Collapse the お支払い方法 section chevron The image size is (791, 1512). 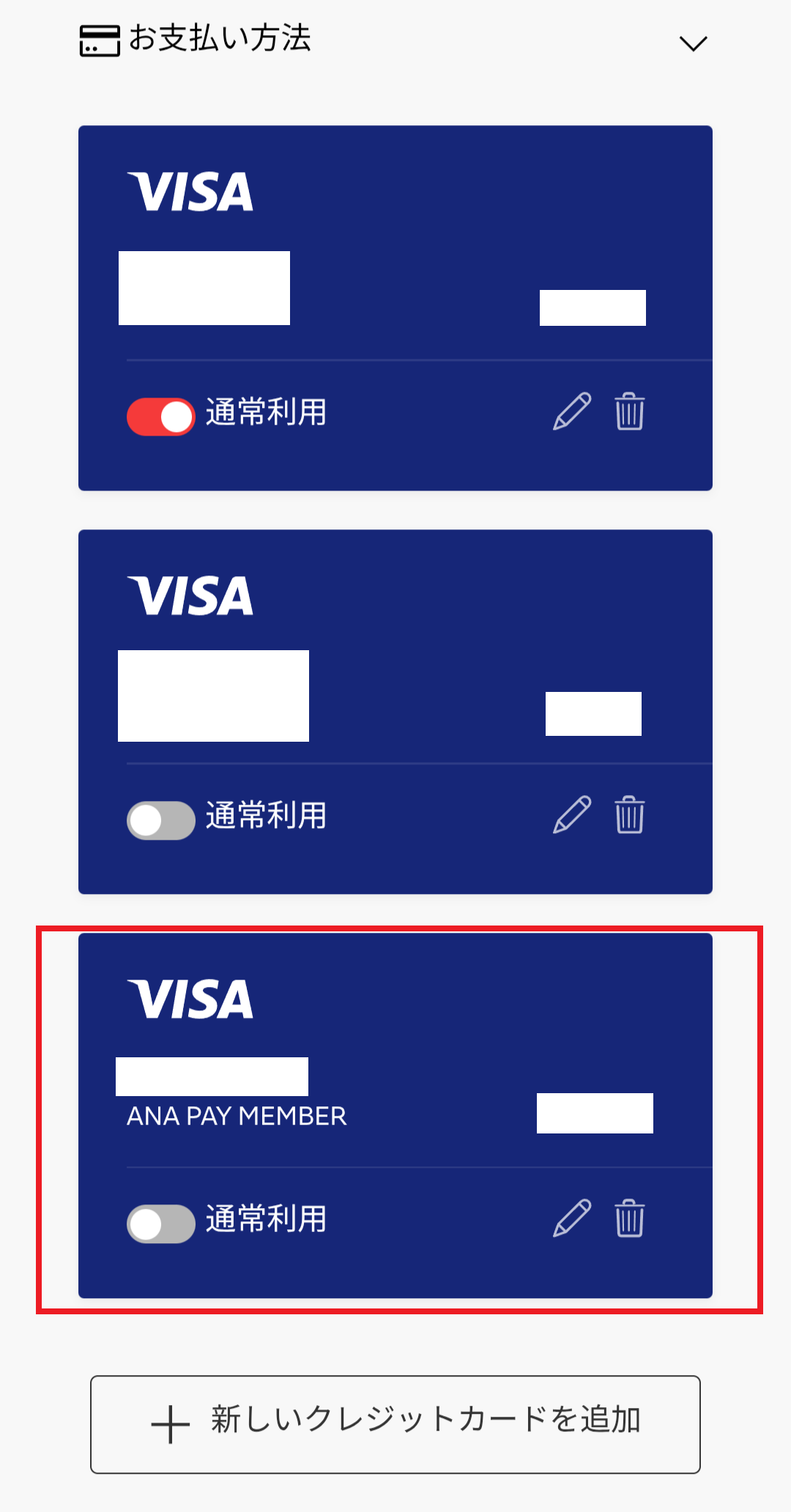[692, 43]
